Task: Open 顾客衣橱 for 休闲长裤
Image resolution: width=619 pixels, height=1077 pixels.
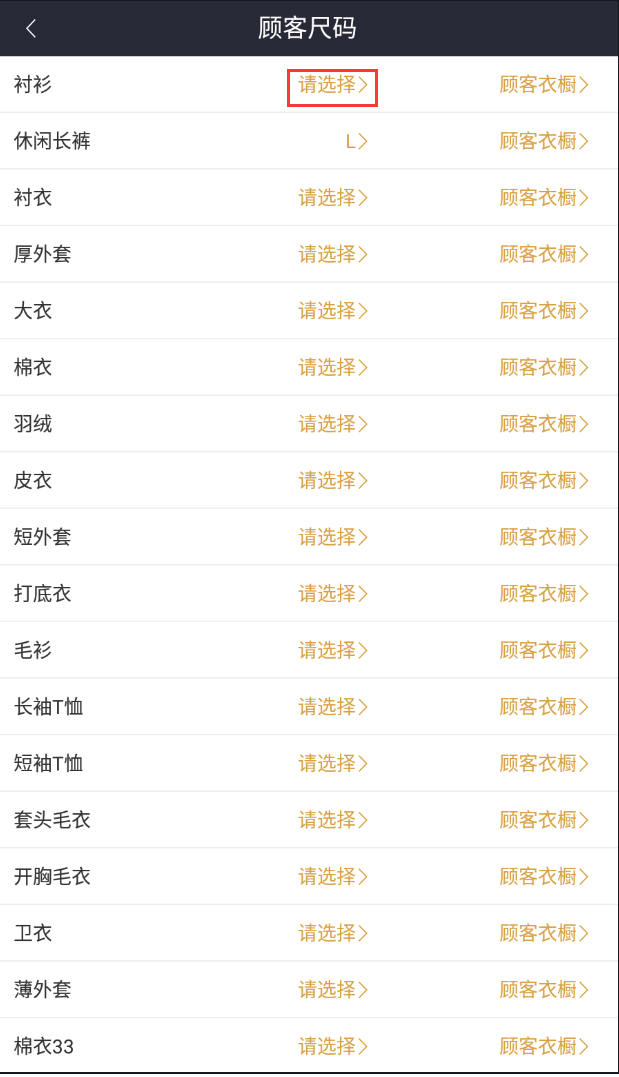Action: click(544, 142)
